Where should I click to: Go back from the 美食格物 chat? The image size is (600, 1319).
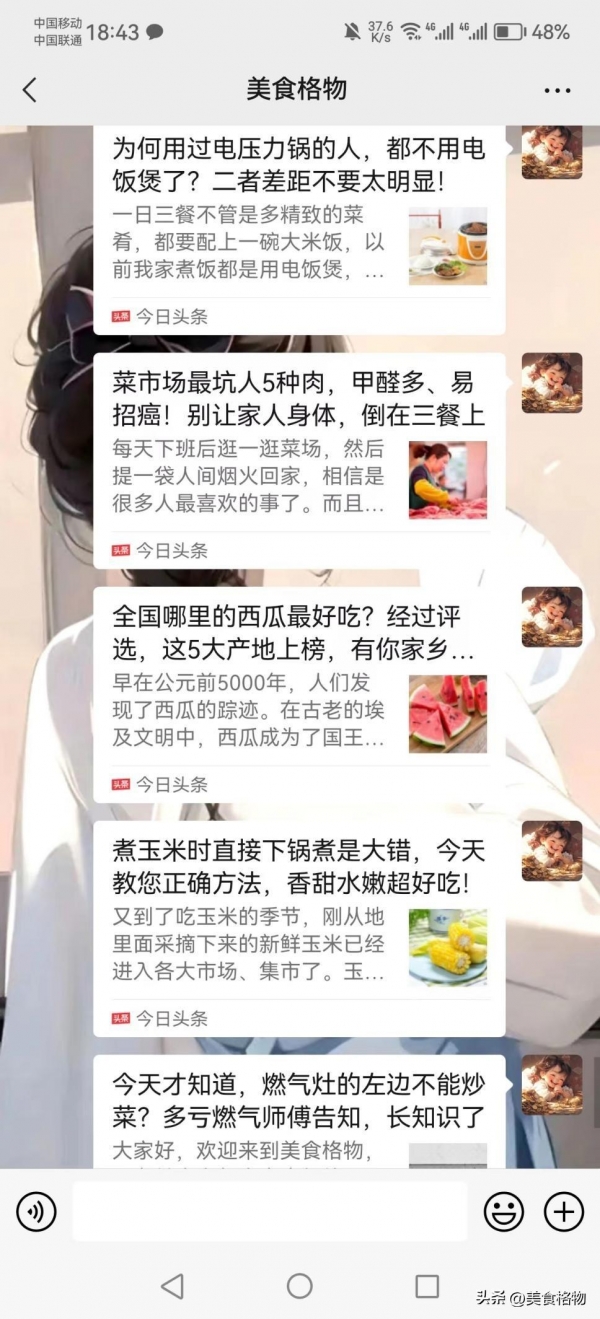click(30, 90)
